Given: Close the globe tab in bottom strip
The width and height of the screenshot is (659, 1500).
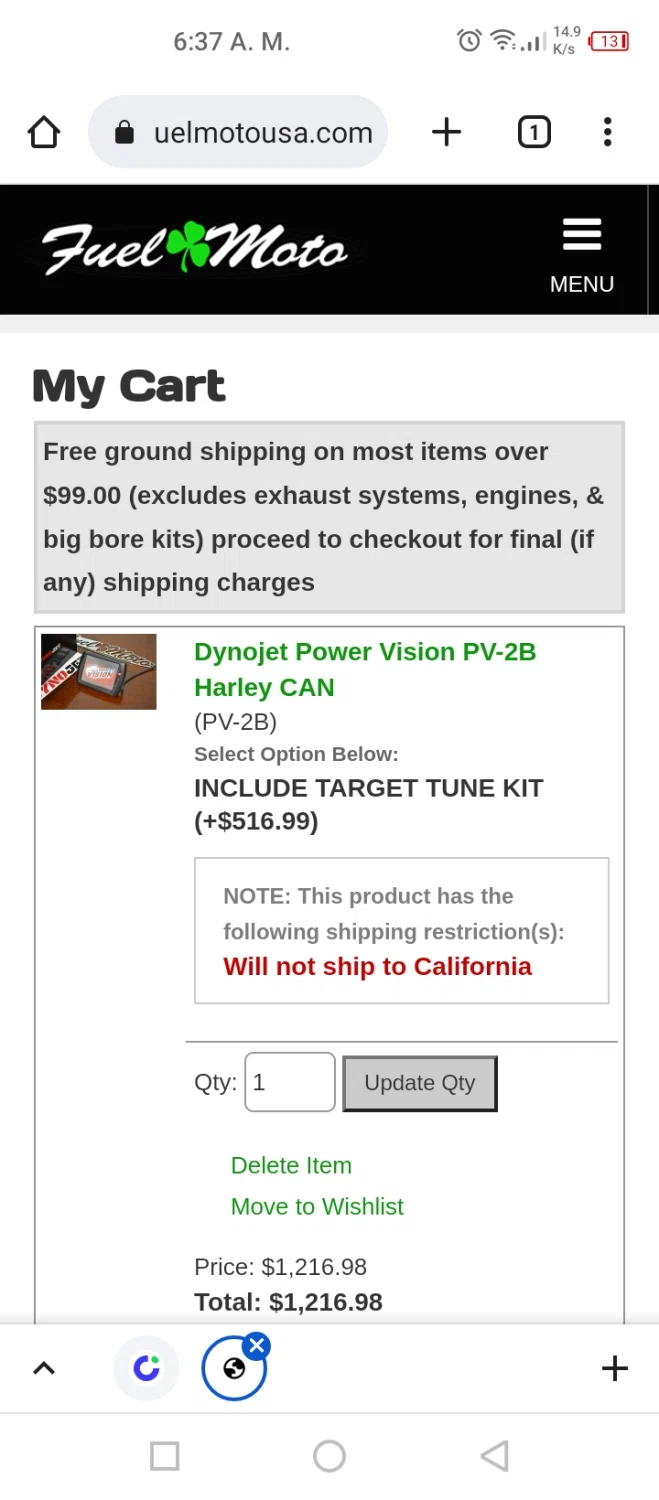Looking at the screenshot, I should pos(257,1345).
